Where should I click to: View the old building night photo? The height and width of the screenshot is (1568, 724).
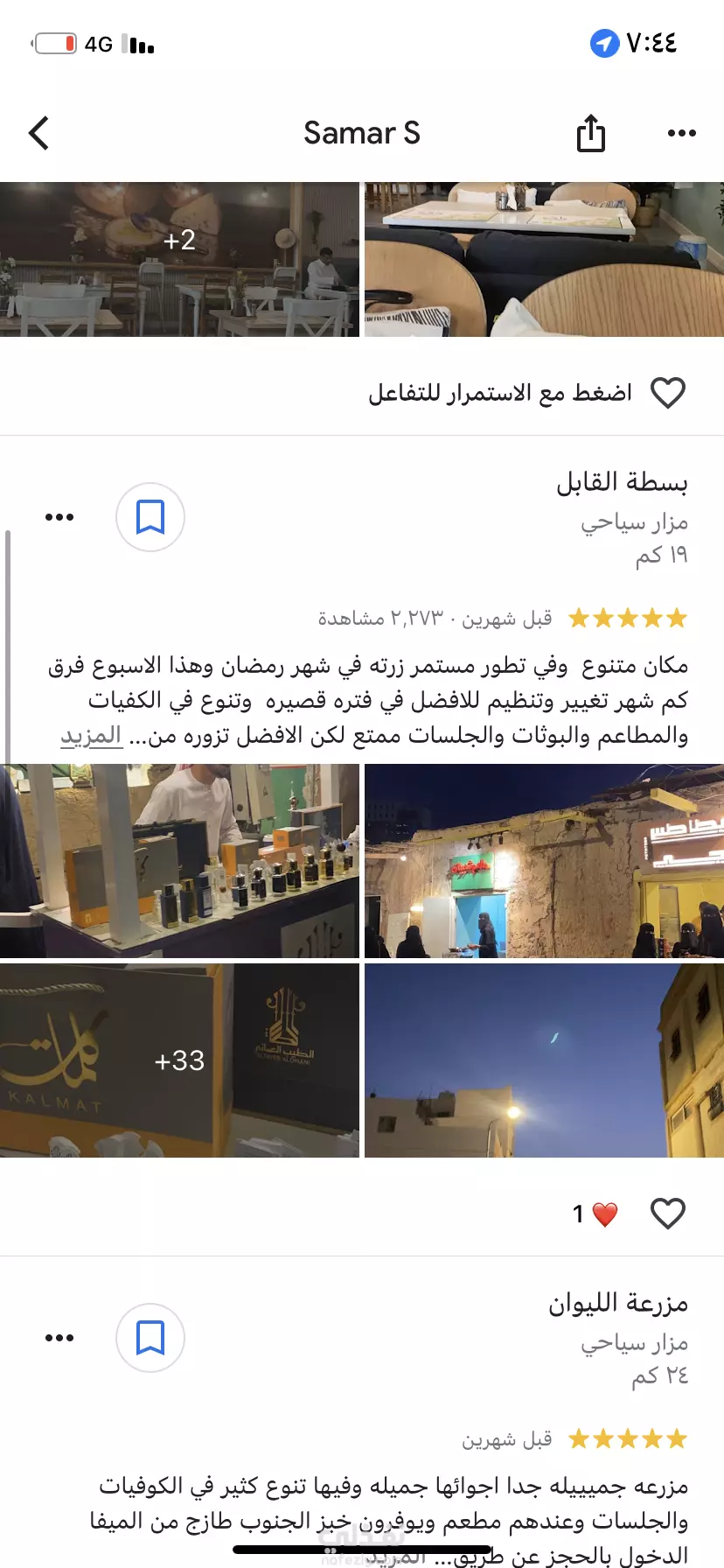click(544, 861)
